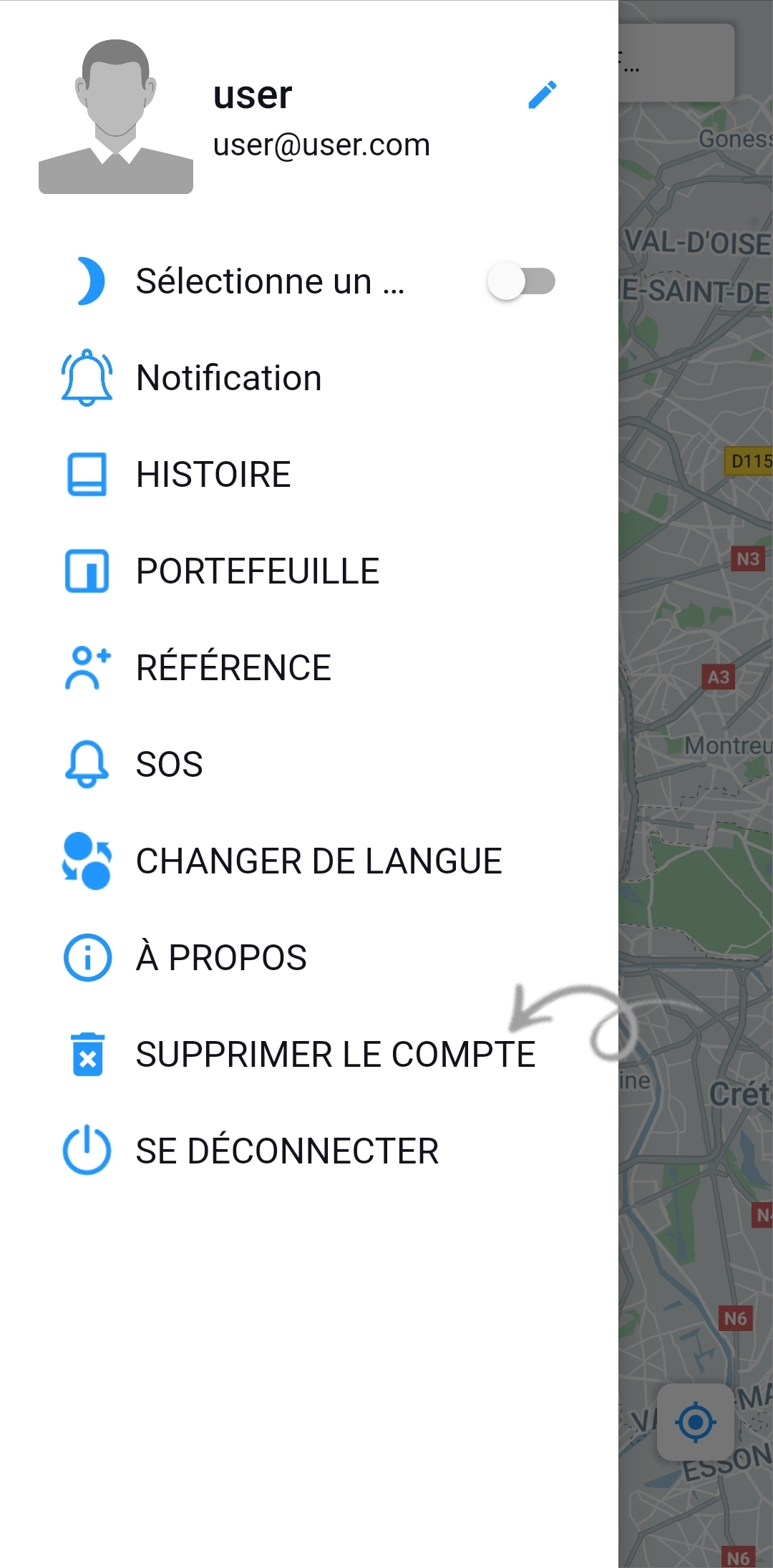Viewport: 773px width, 1568px height.
Task: Select CHANGER DE LANGUE
Action: click(x=319, y=861)
